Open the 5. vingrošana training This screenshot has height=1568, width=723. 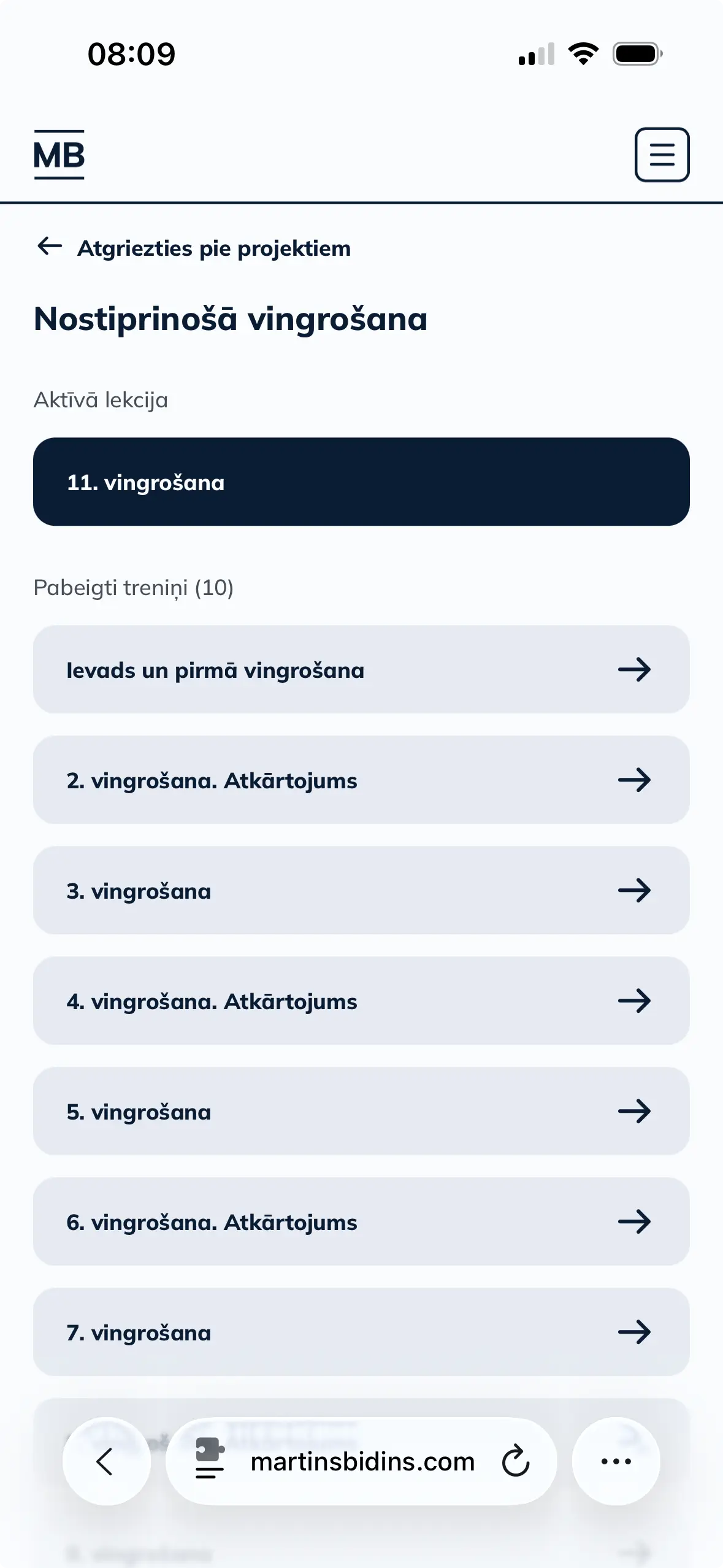[x=361, y=1112]
